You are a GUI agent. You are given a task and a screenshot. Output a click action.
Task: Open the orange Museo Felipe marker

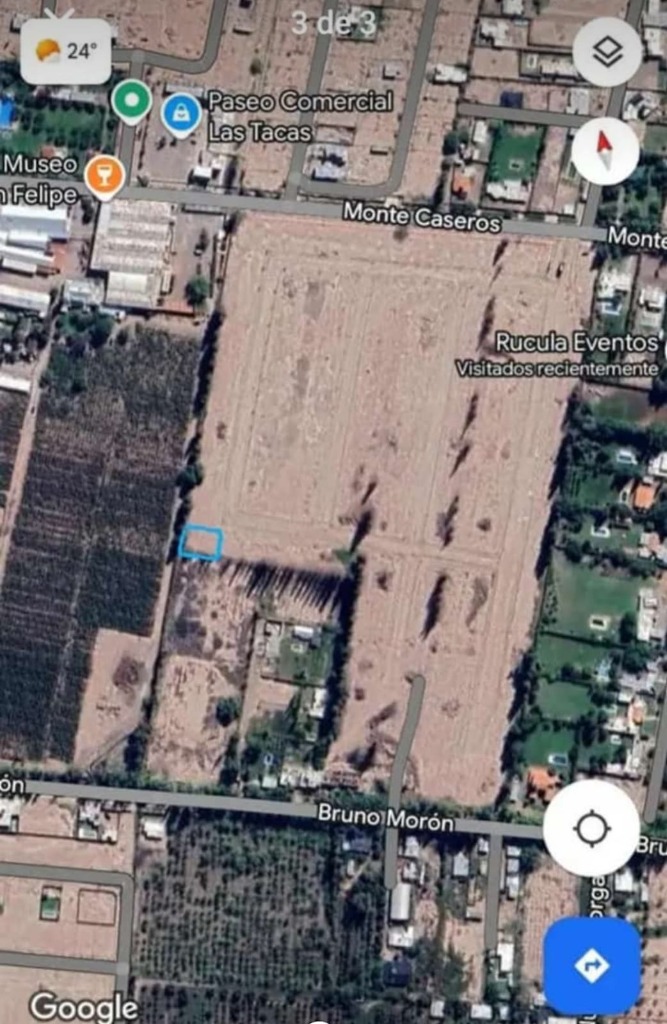(x=104, y=175)
